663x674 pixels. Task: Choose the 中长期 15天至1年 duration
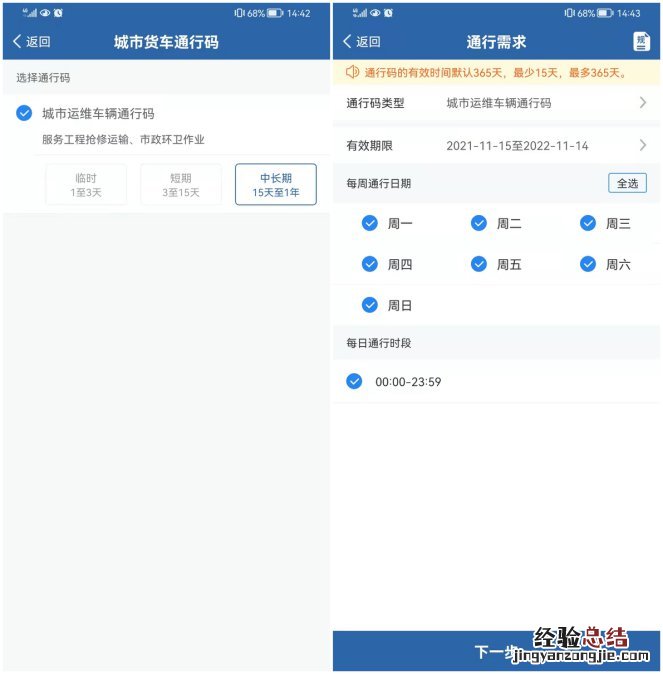pyautogui.click(x=276, y=185)
